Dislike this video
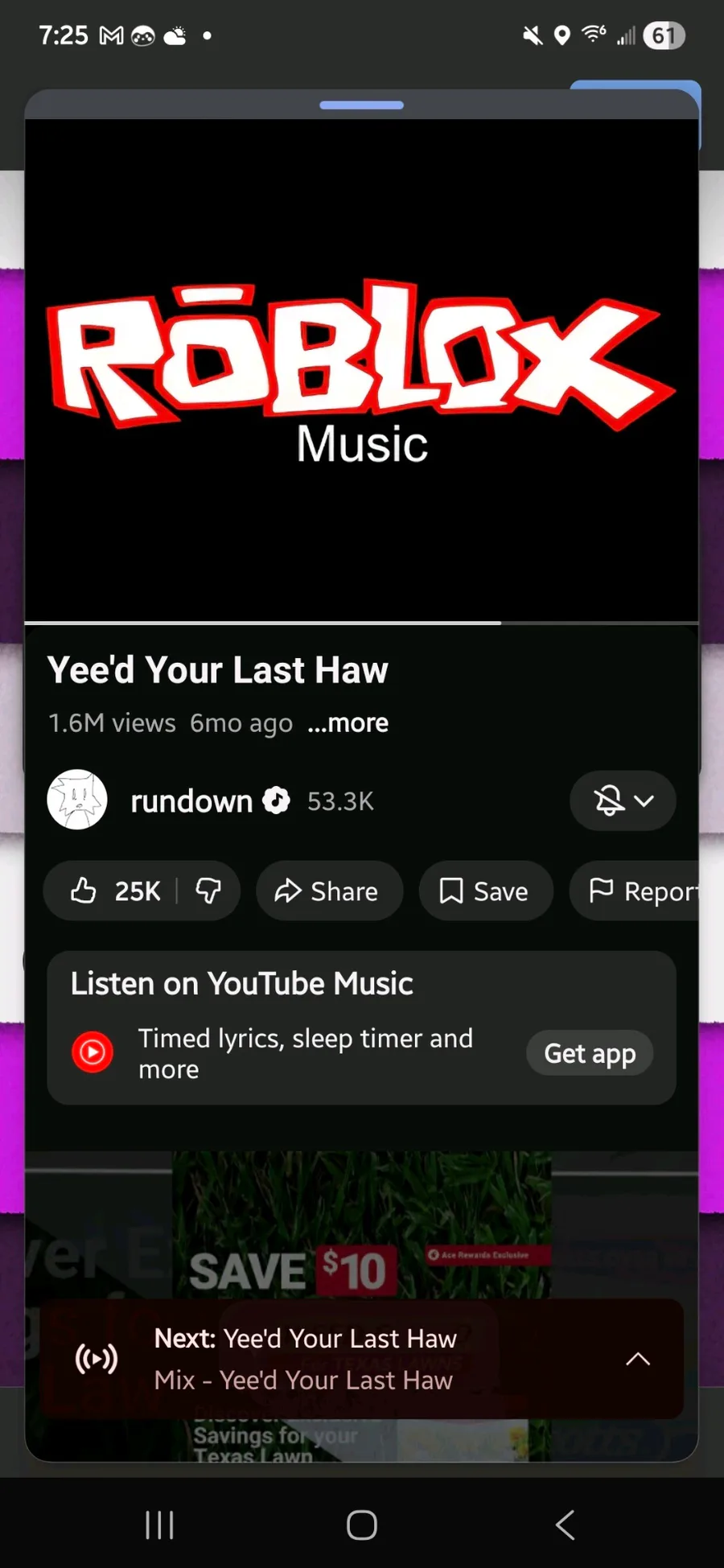The height and width of the screenshot is (1568, 724). [x=209, y=891]
